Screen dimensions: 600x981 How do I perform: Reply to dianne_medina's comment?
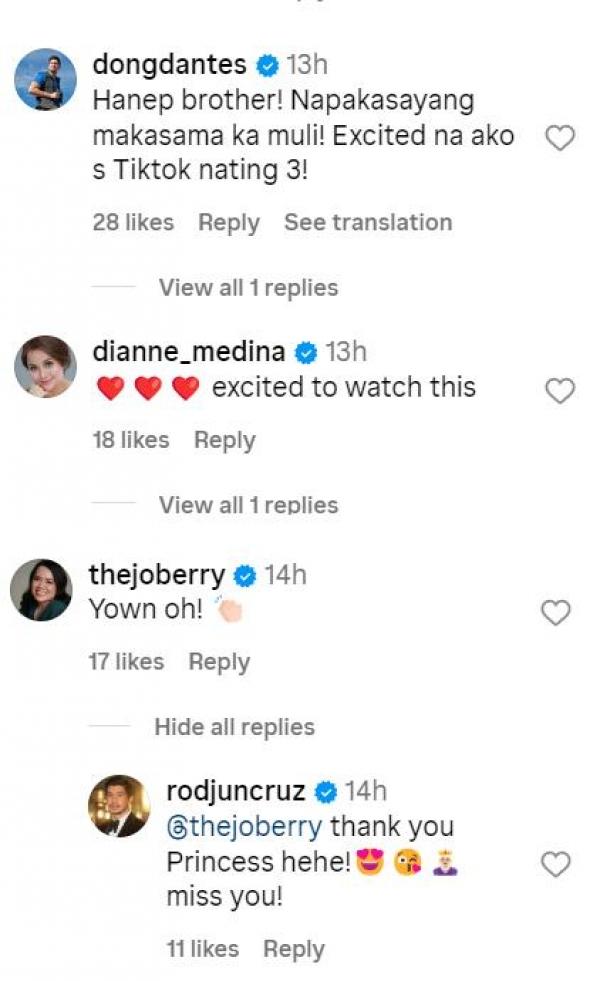tap(224, 440)
